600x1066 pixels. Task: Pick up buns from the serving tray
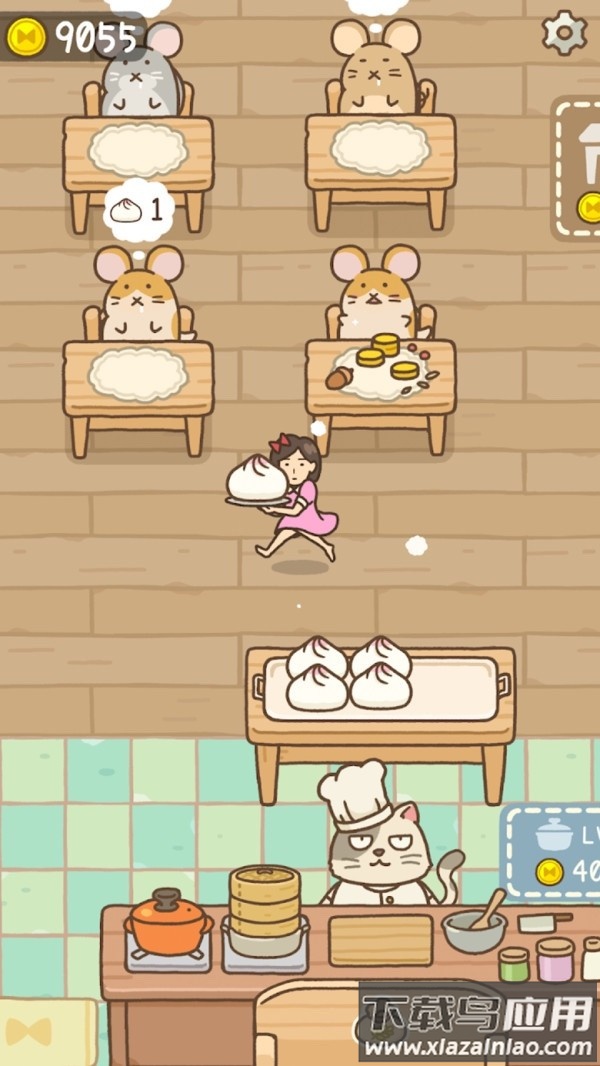click(349, 673)
